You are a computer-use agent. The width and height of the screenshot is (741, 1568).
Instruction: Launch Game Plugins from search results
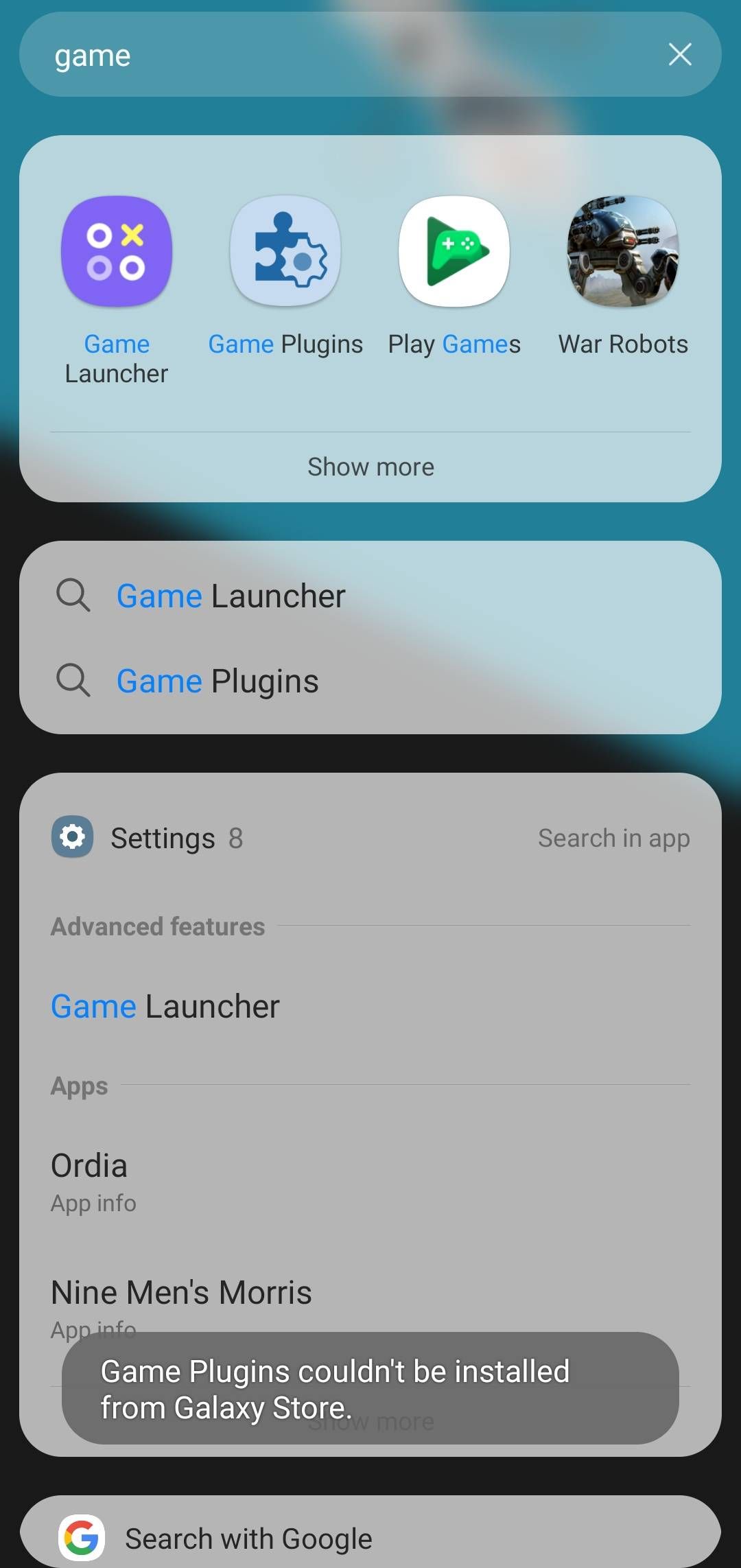click(285, 251)
